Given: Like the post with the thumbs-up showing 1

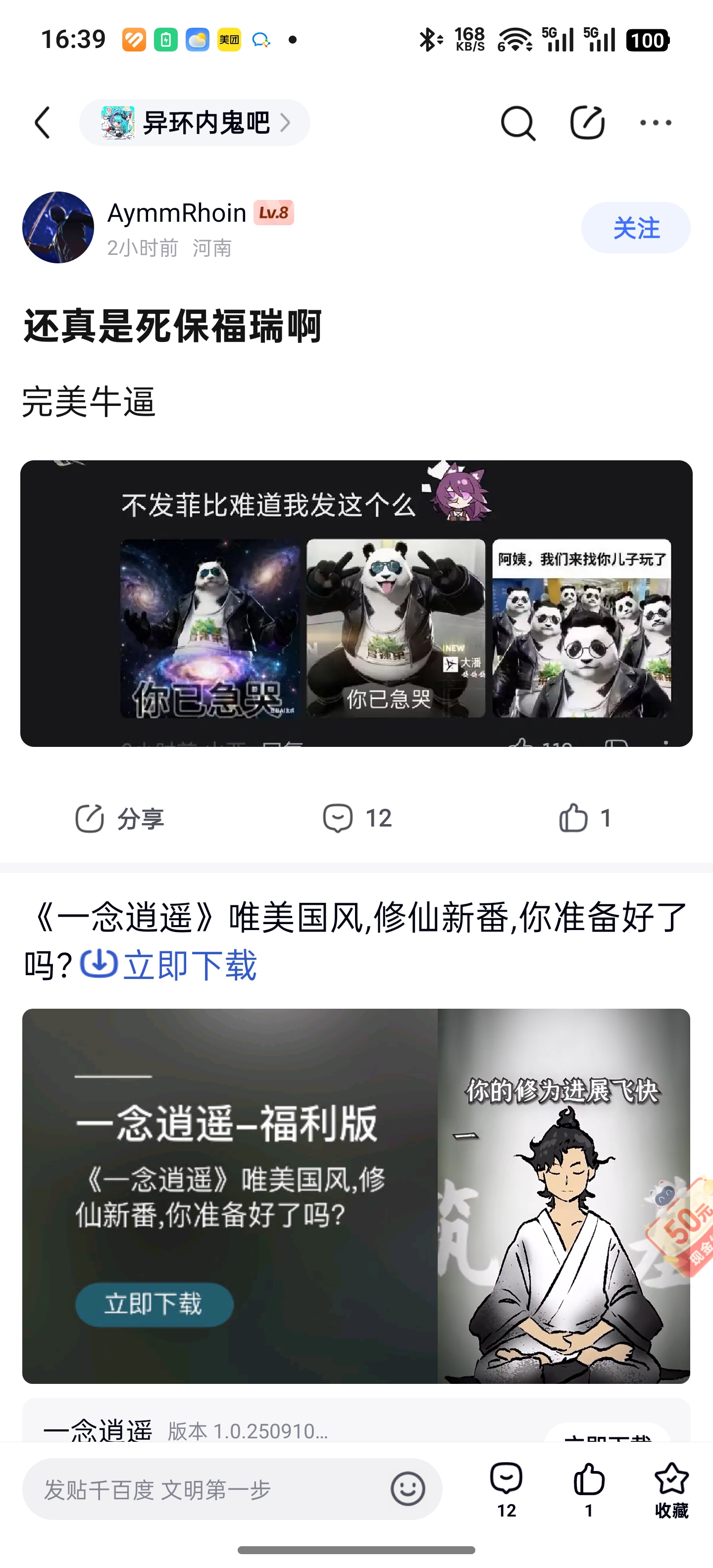Looking at the screenshot, I should [585, 818].
